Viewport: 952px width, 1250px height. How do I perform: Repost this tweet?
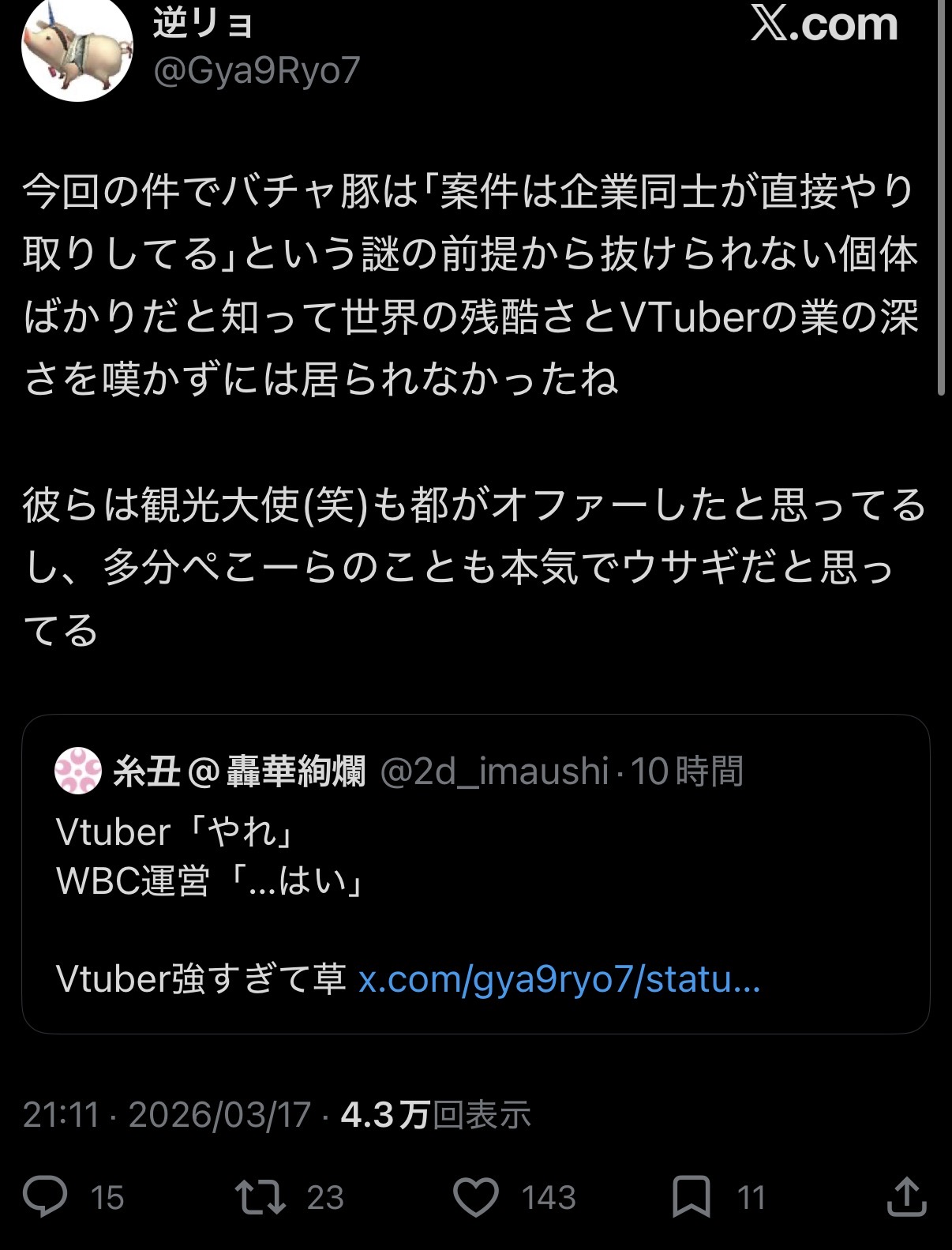click(x=261, y=1196)
